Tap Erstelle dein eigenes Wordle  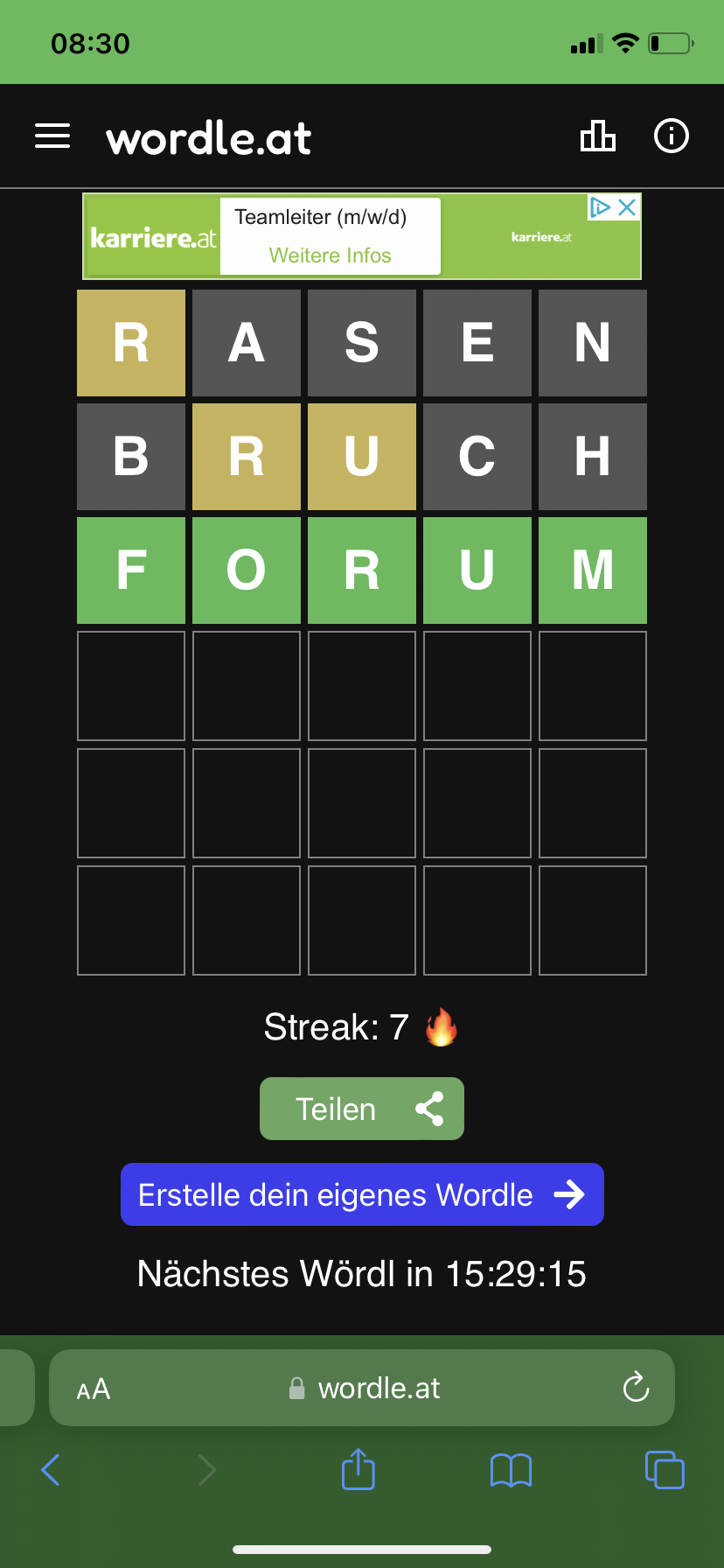pyautogui.click(x=362, y=1194)
